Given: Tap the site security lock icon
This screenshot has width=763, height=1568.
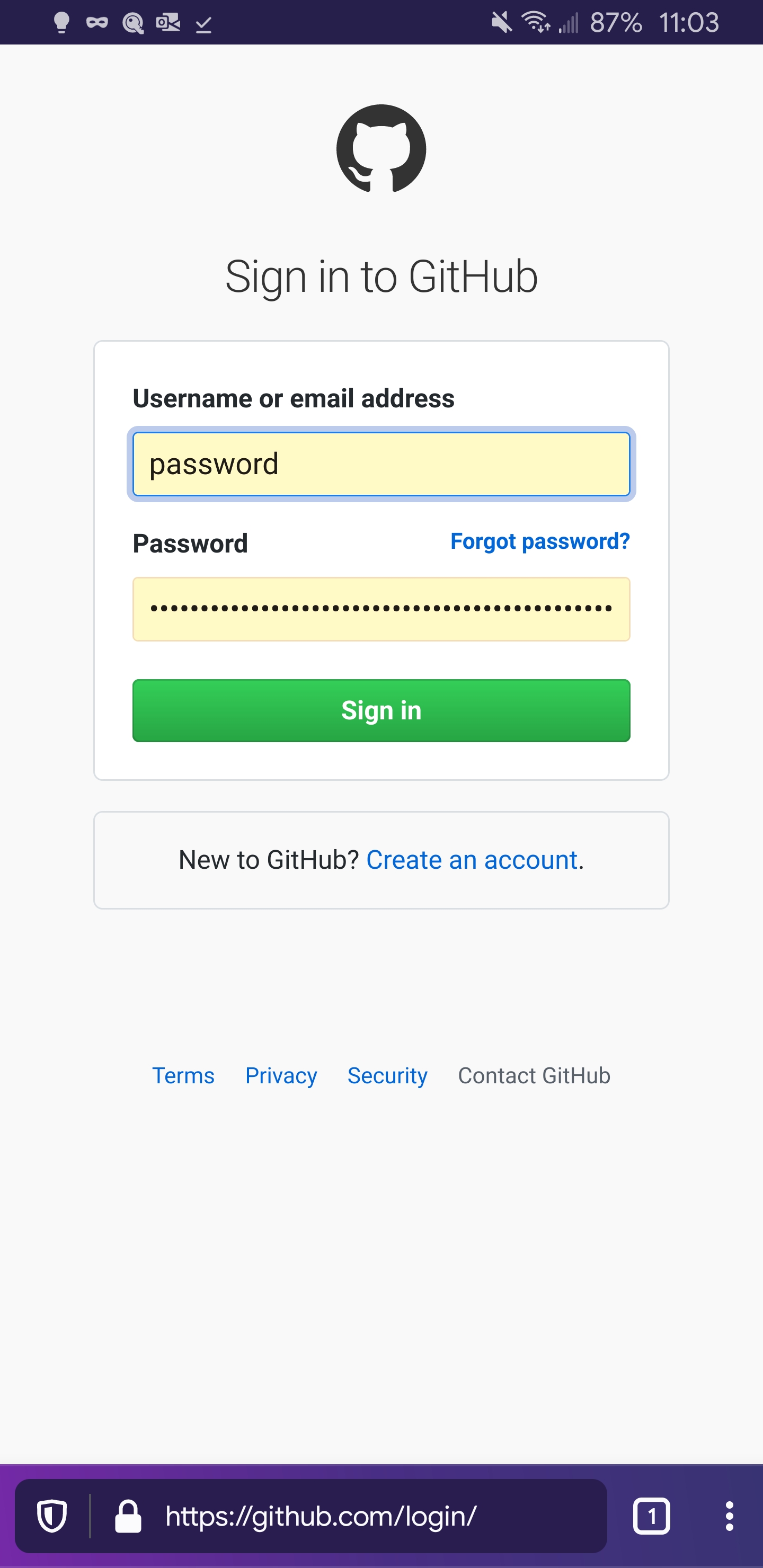Looking at the screenshot, I should click(128, 1516).
